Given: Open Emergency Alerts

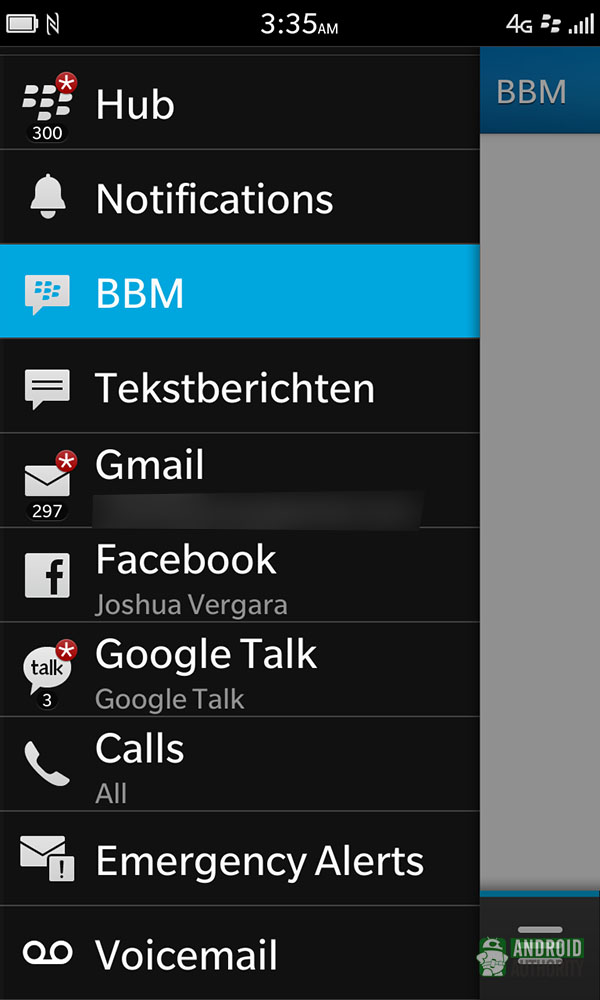Looking at the screenshot, I should [240, 860].
